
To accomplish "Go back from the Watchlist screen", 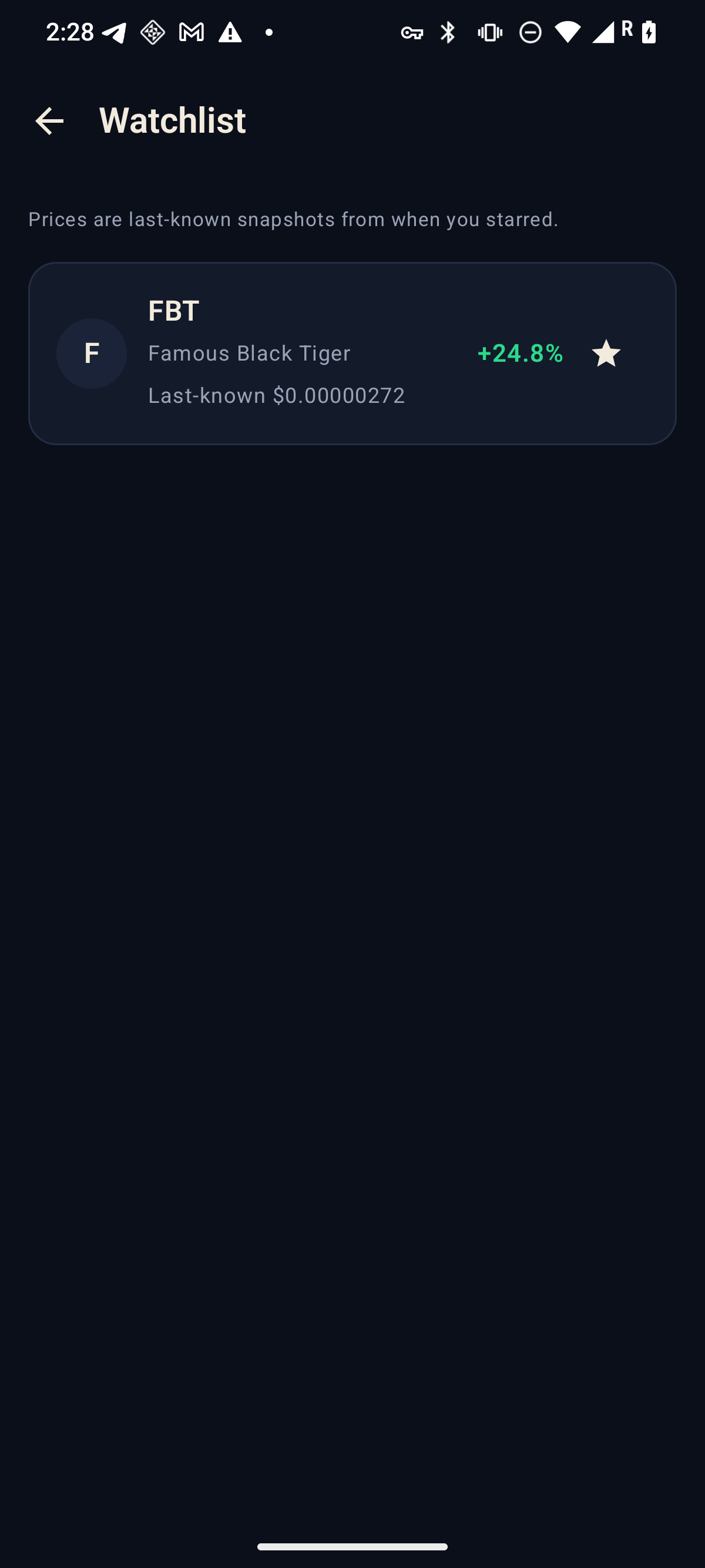I will 49,120.
